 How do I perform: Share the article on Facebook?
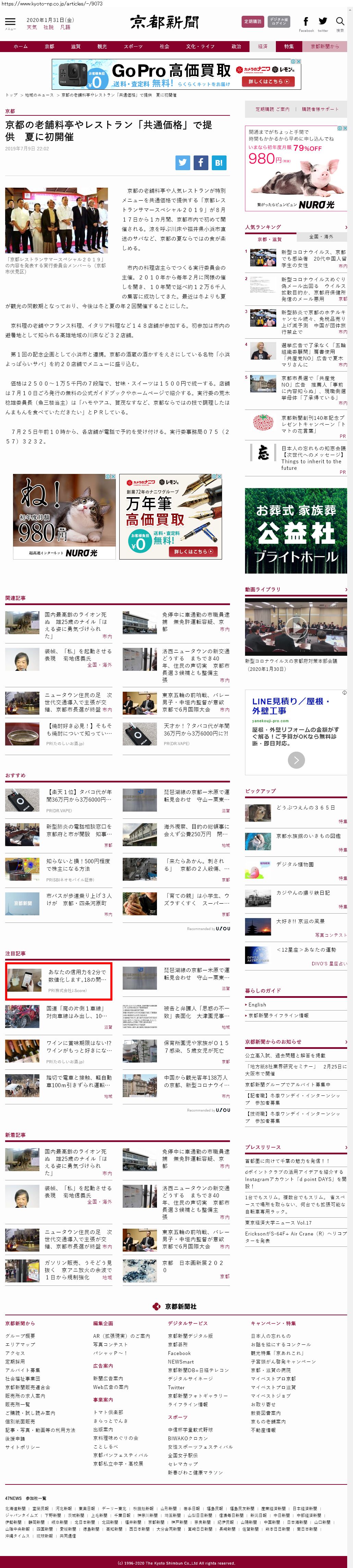click(200, 163)
